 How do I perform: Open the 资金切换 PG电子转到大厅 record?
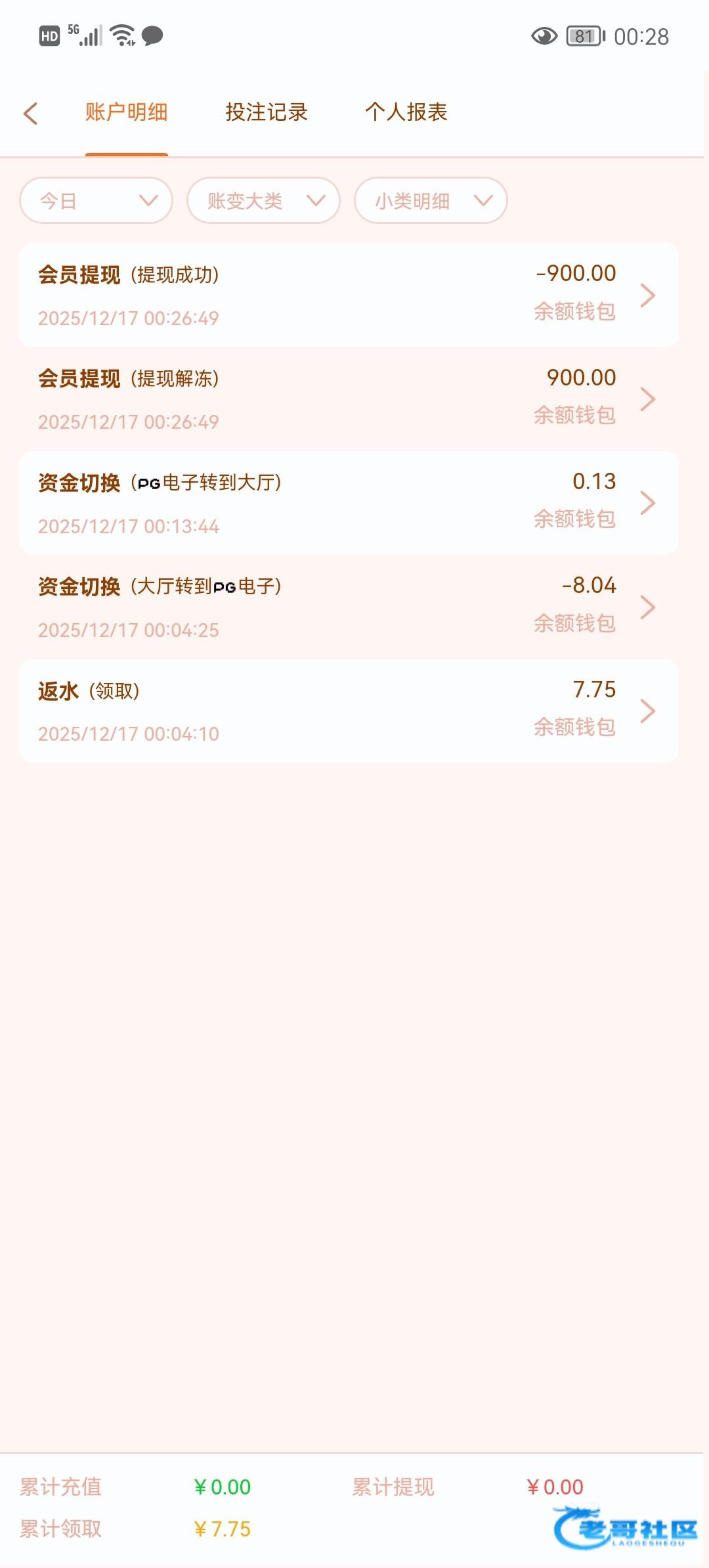(x=348, y=503)
